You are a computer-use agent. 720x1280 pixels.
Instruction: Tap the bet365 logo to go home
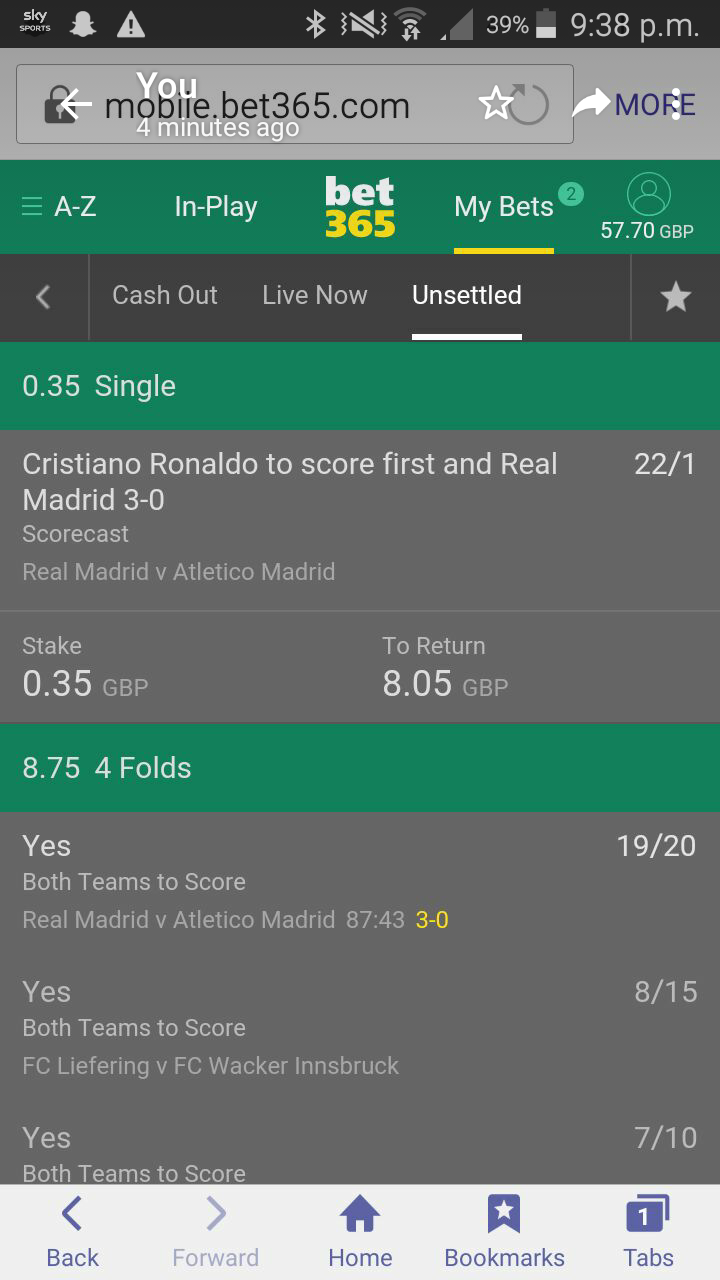360,207
